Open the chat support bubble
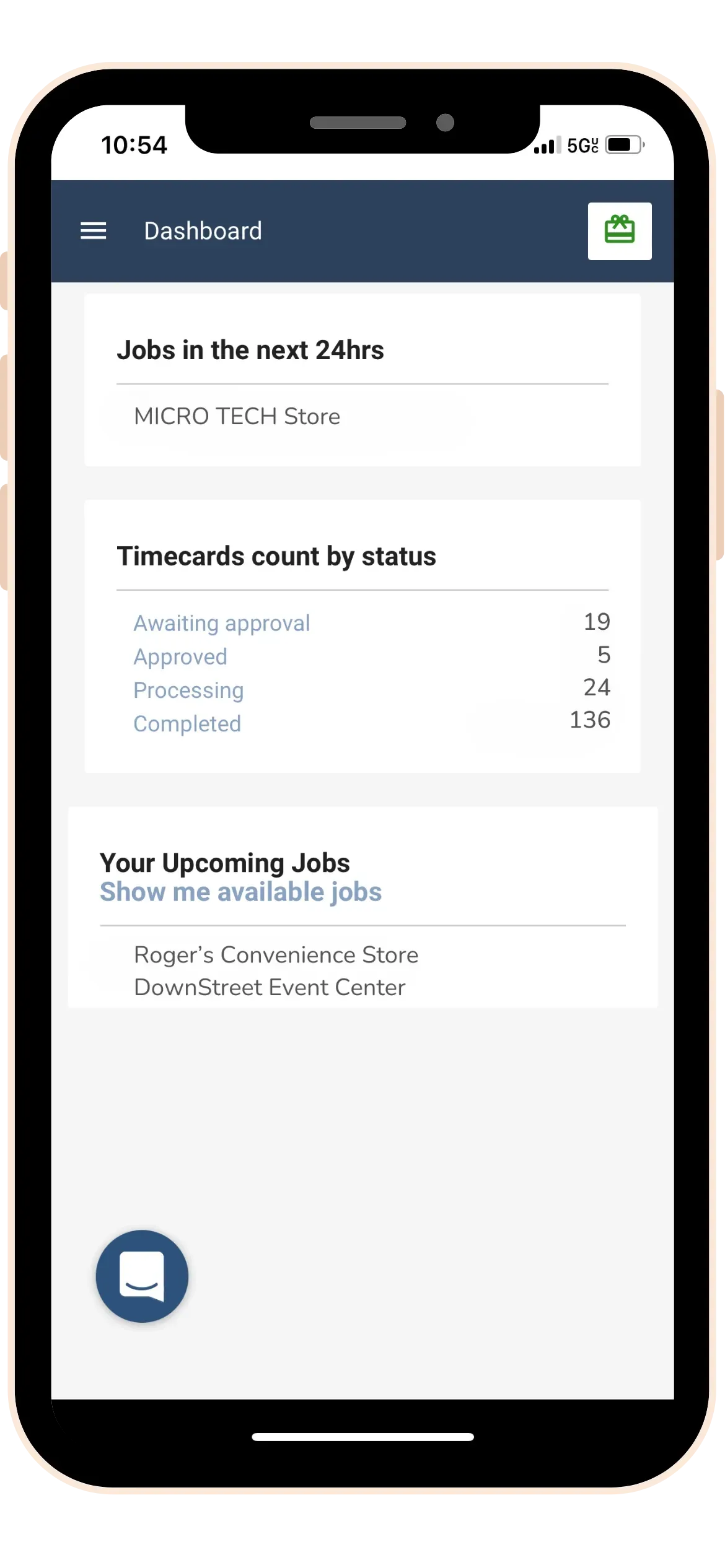This screenshot has height=1568, width=725. tap(142, 1276)
